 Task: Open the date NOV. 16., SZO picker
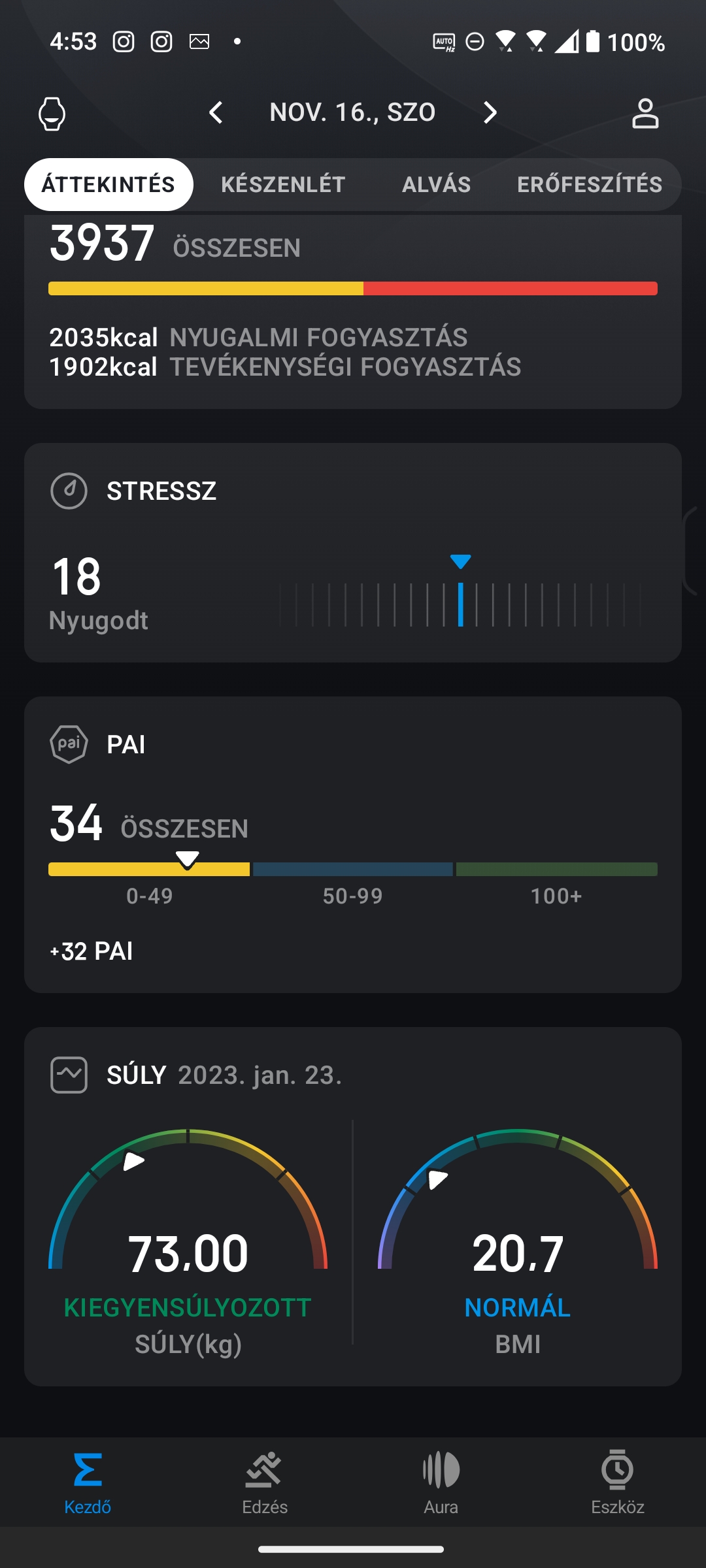[x=352, y=112]
